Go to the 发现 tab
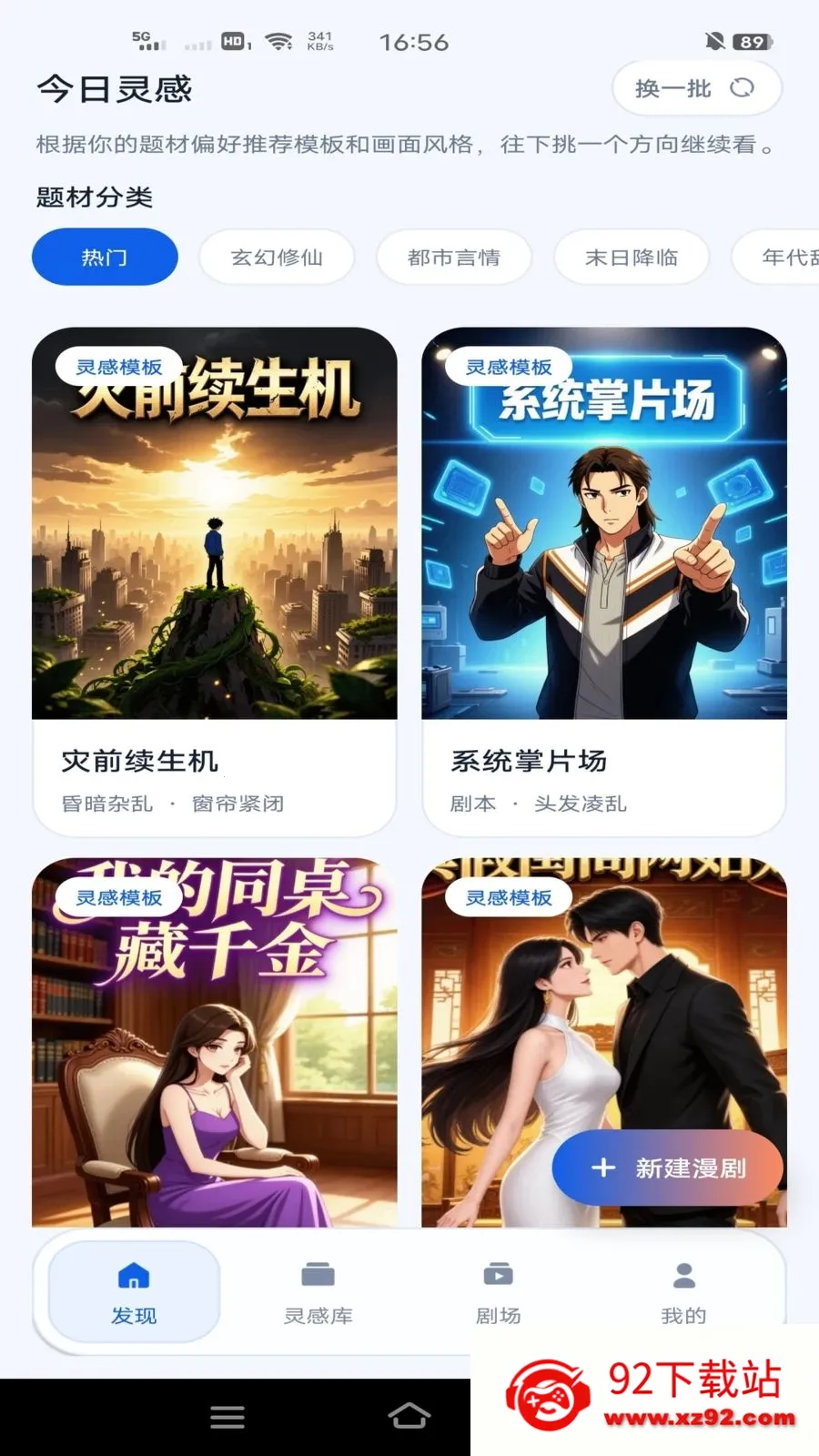The image size is (819, 1456). tap(134, 1292)
